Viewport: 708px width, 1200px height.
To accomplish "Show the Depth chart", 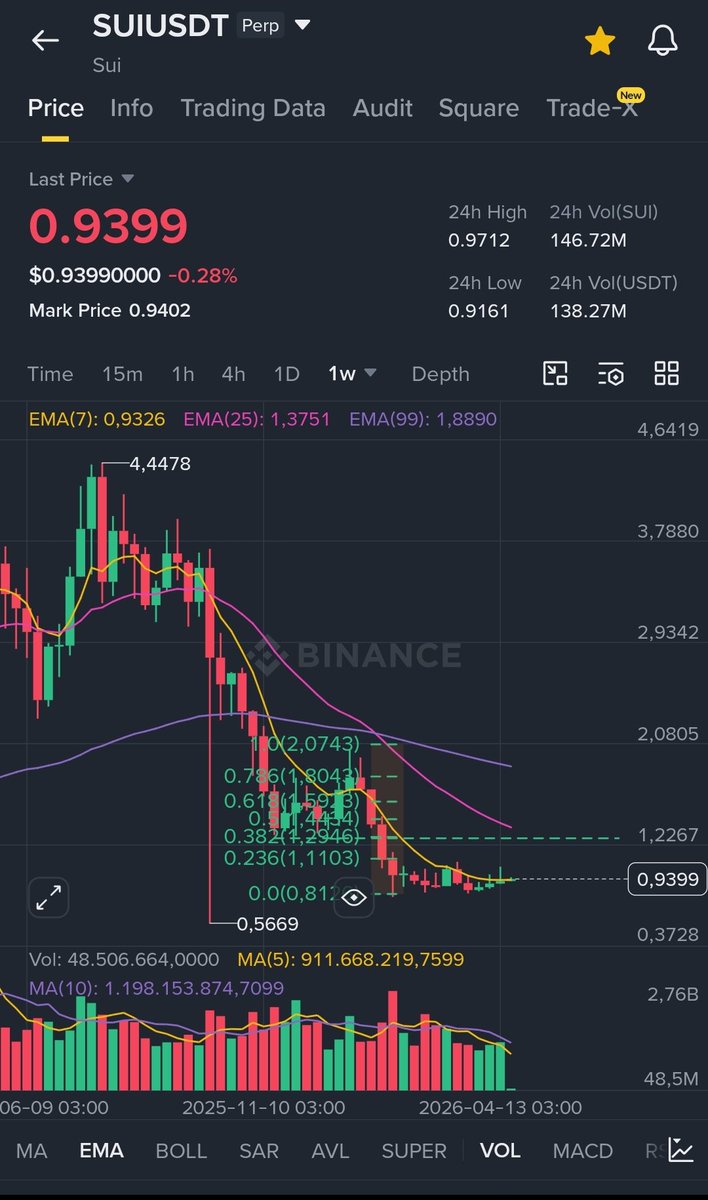I will point(440,374).
